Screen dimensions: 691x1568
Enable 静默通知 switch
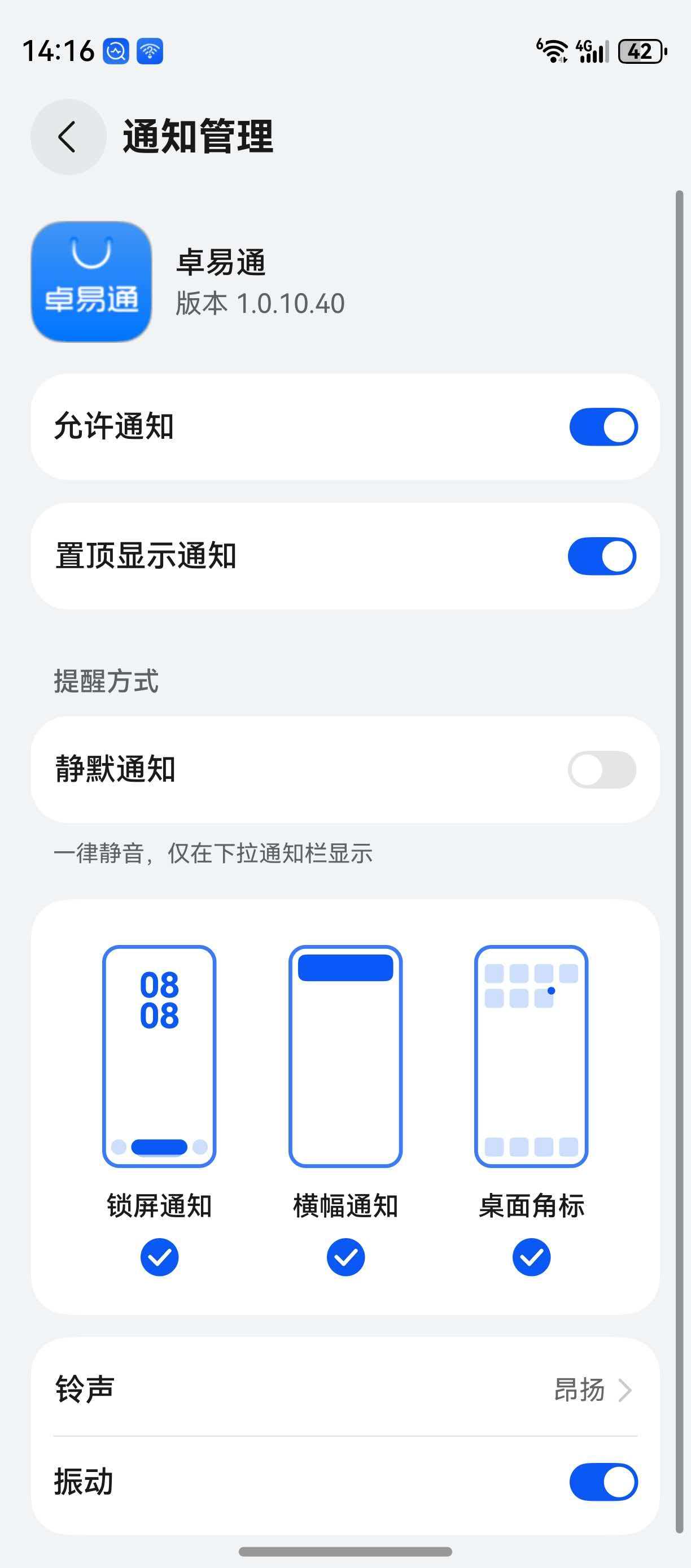602,769
